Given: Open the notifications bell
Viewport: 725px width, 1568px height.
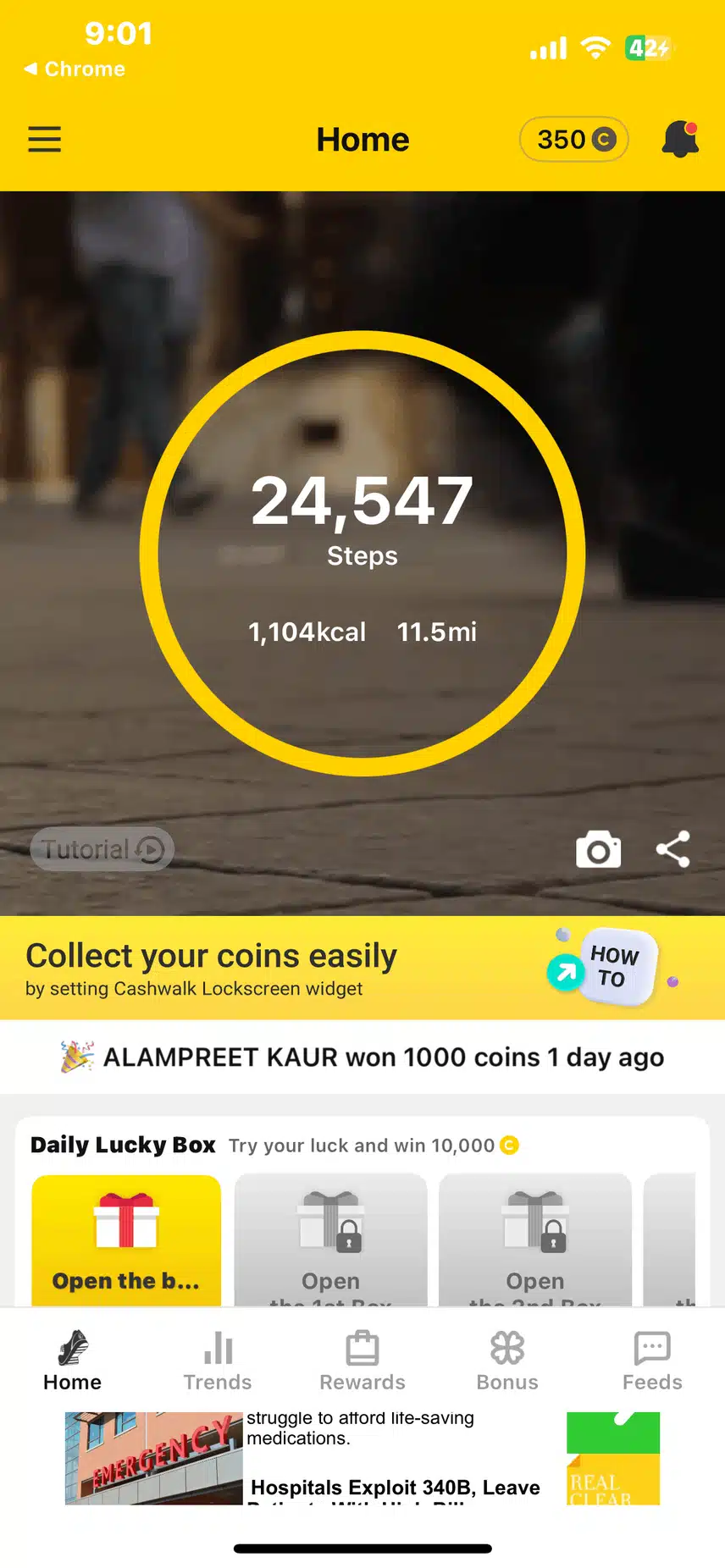Looking at the screenshot, I should click(680, 139).
